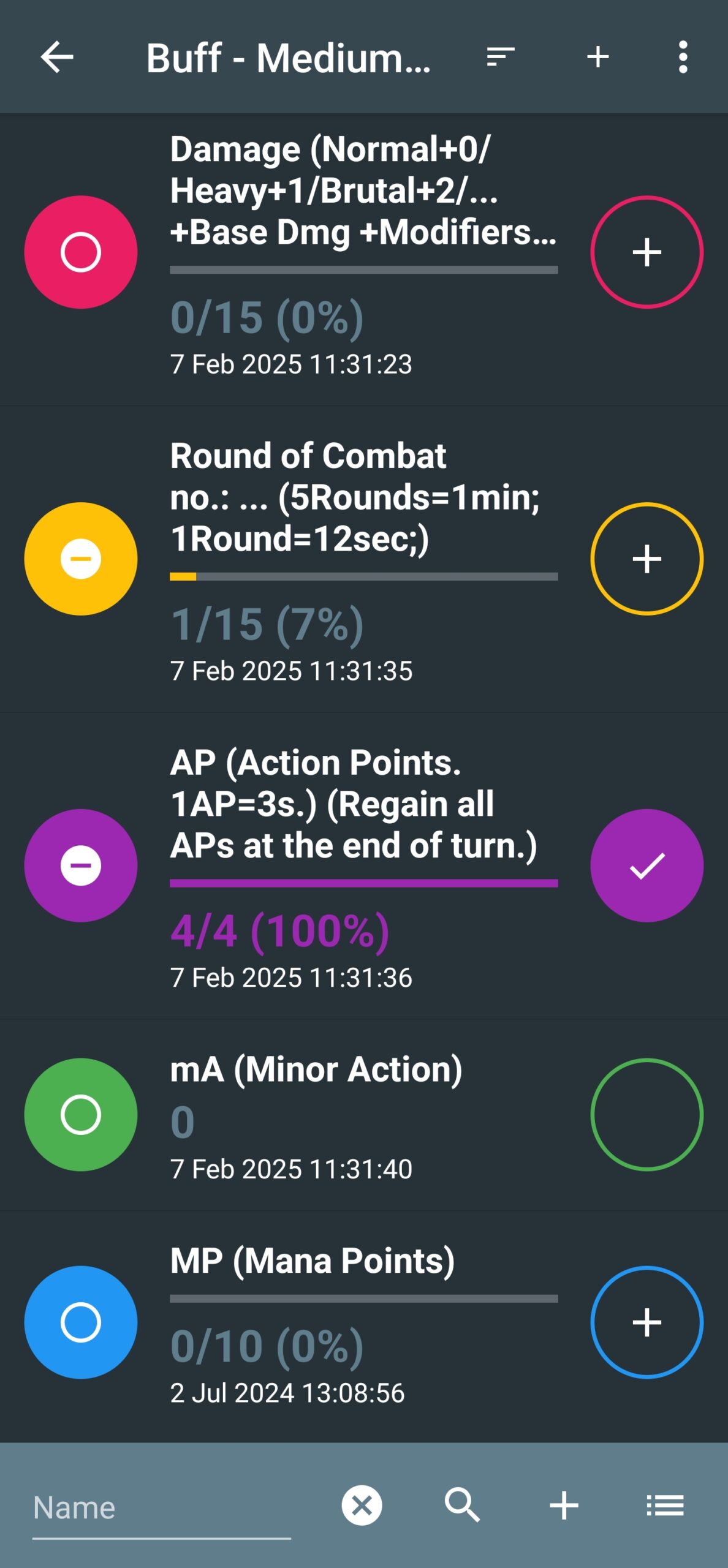Screen dimensions: 728x1568
Task: Increment the Damage counter
Action: 646,252
